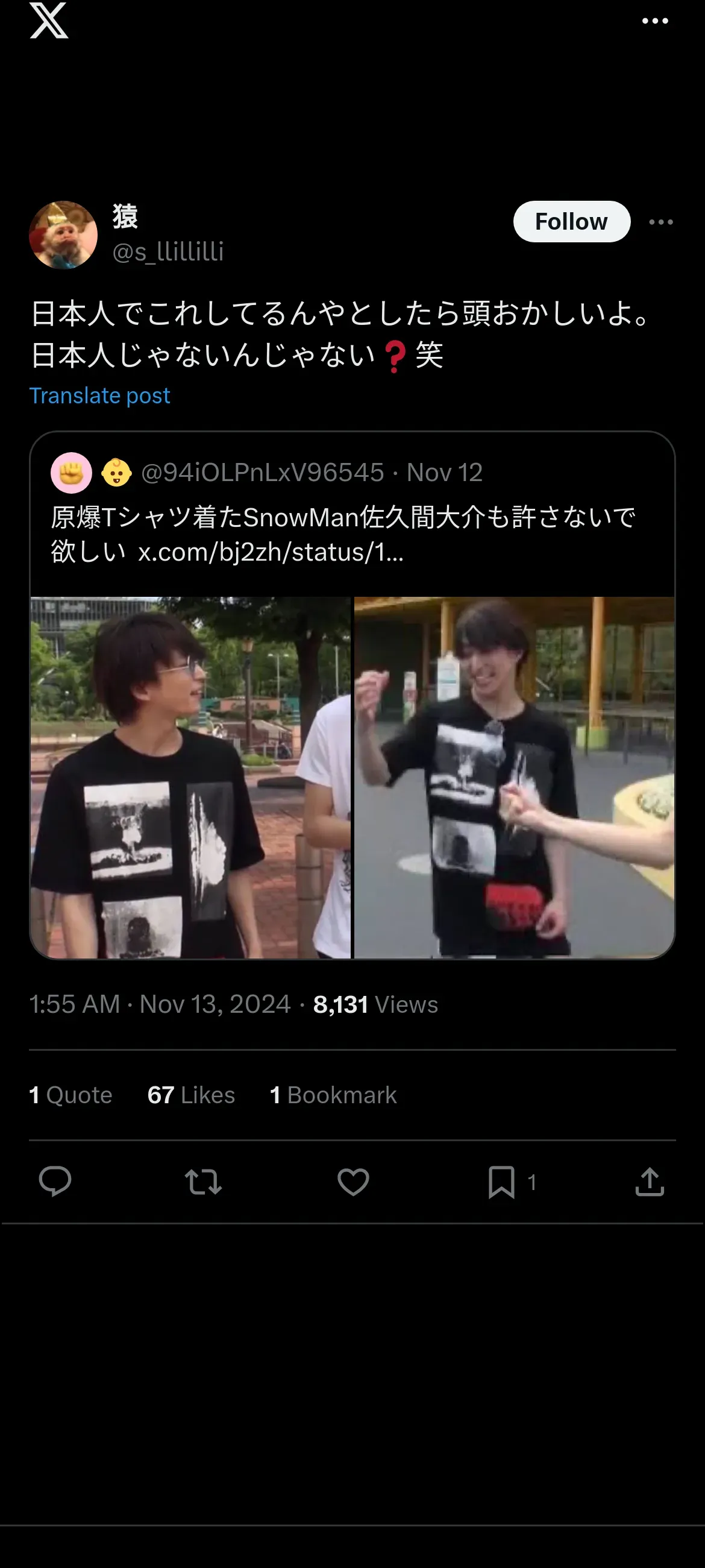Like this post
Screen dimensions: 705x1568
tap(354, 1182)
